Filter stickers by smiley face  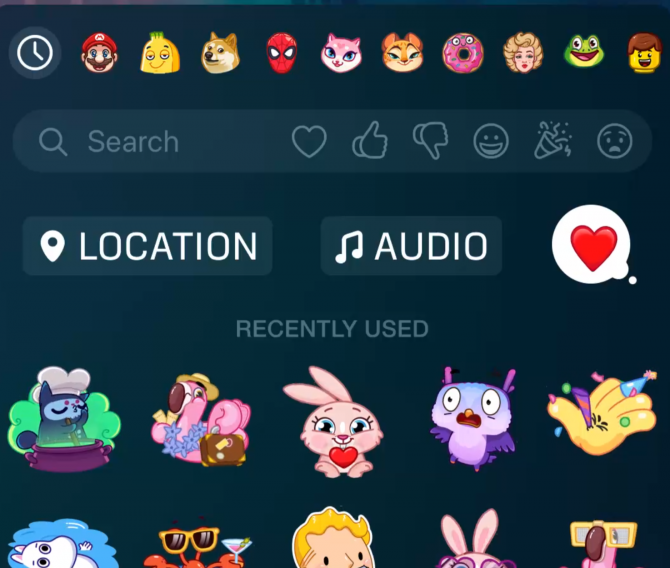pyautogui.click(x=491, y=142)
